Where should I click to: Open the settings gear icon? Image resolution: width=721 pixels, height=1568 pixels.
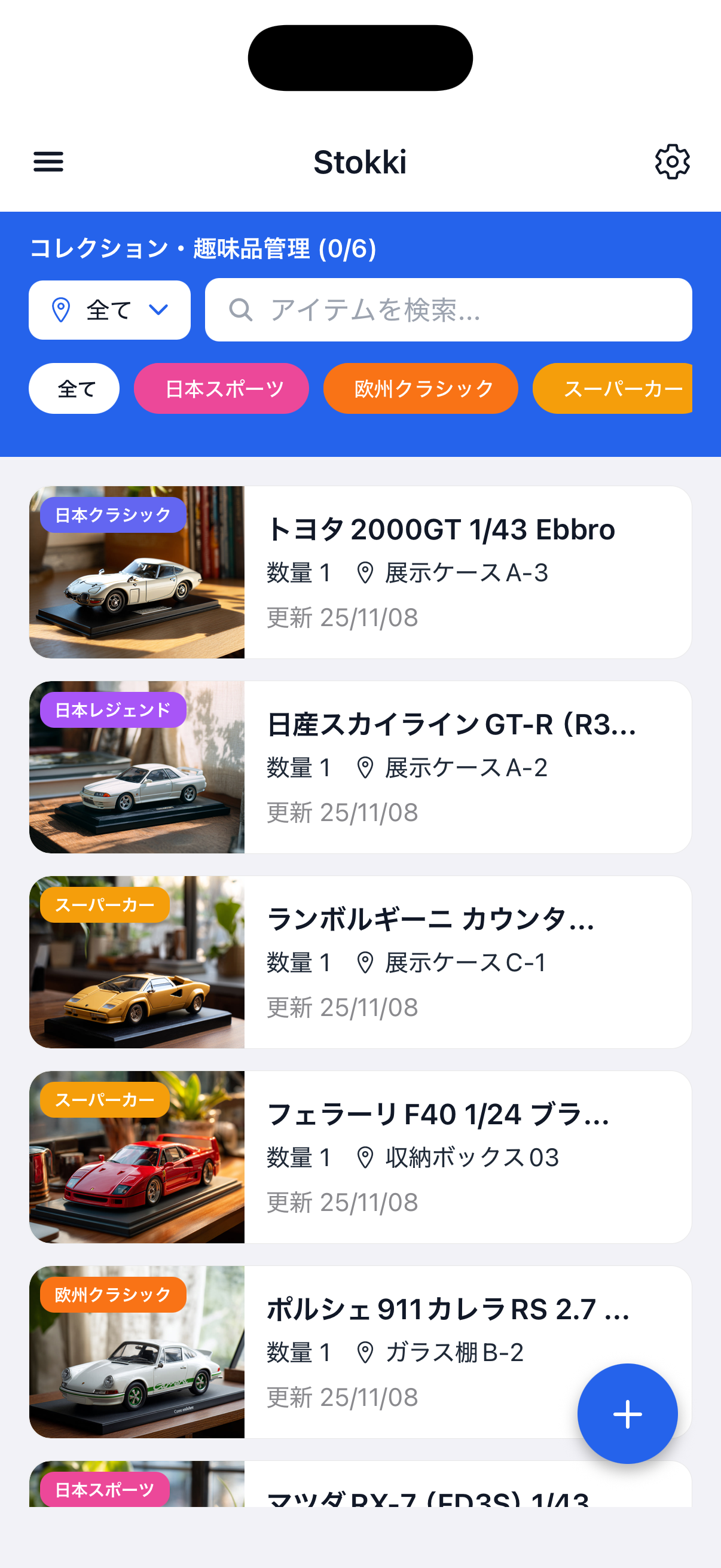pyautogui.click(x=672, y=162)
